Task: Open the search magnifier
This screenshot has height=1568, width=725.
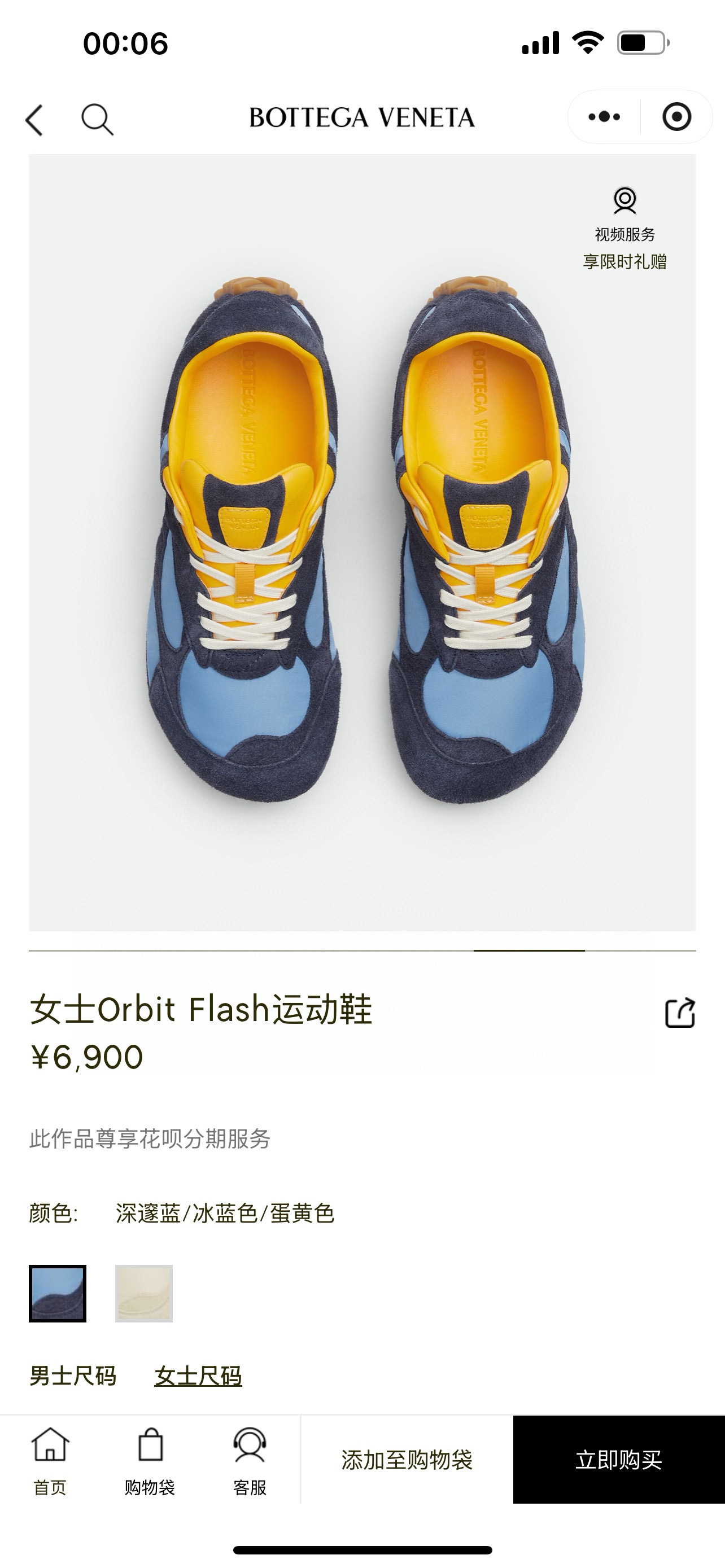Action: pyautogui.click(x=97, y=119)
